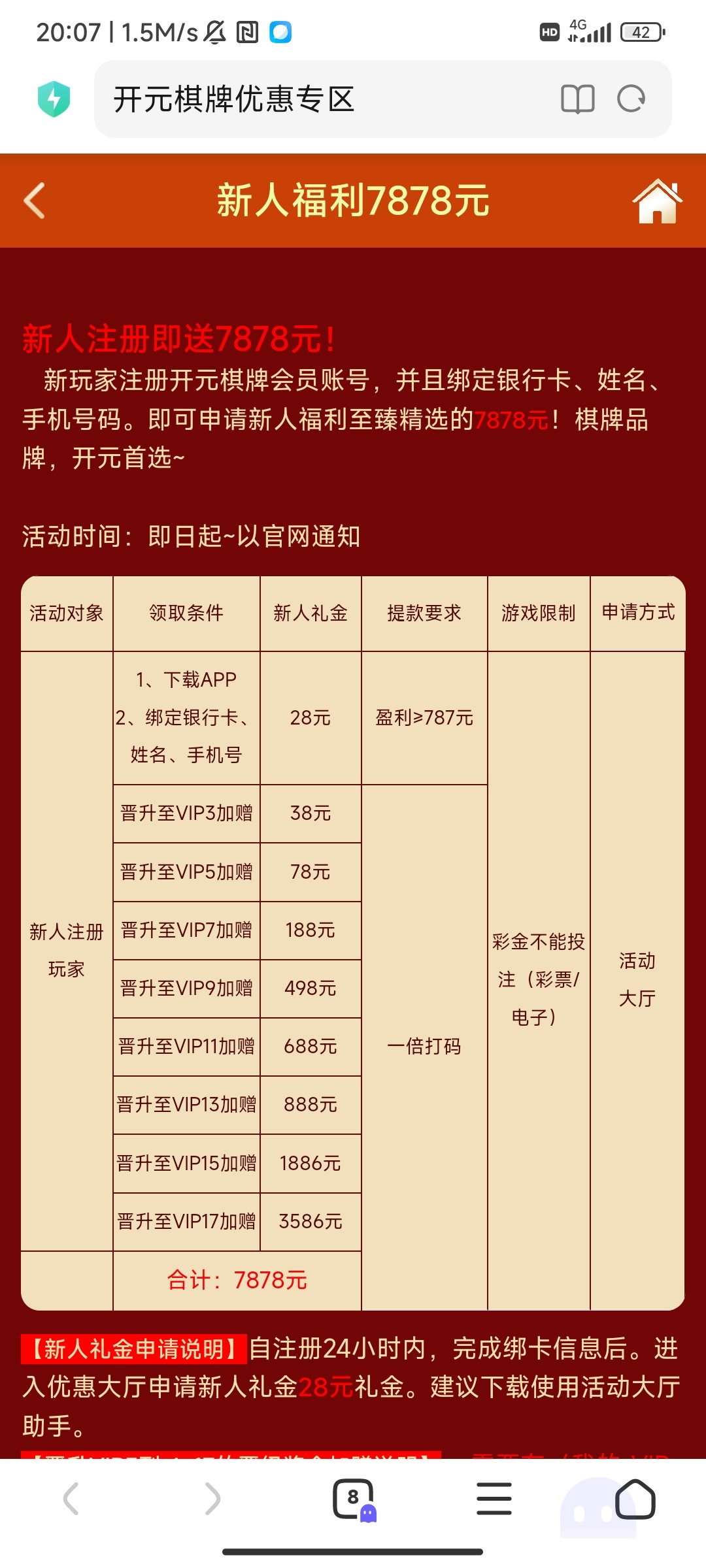Reload the page
This screenshot has height=1568, width=706.
[x=631, y=99]
